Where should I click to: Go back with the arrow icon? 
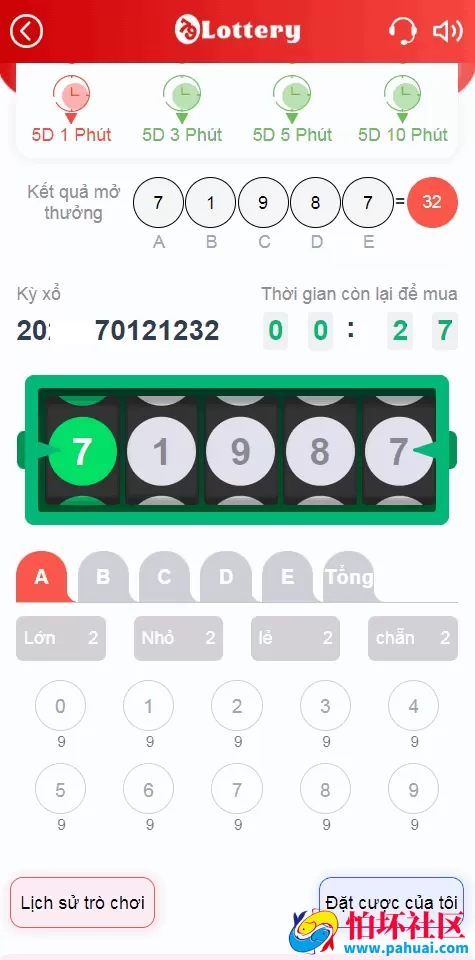26,31
